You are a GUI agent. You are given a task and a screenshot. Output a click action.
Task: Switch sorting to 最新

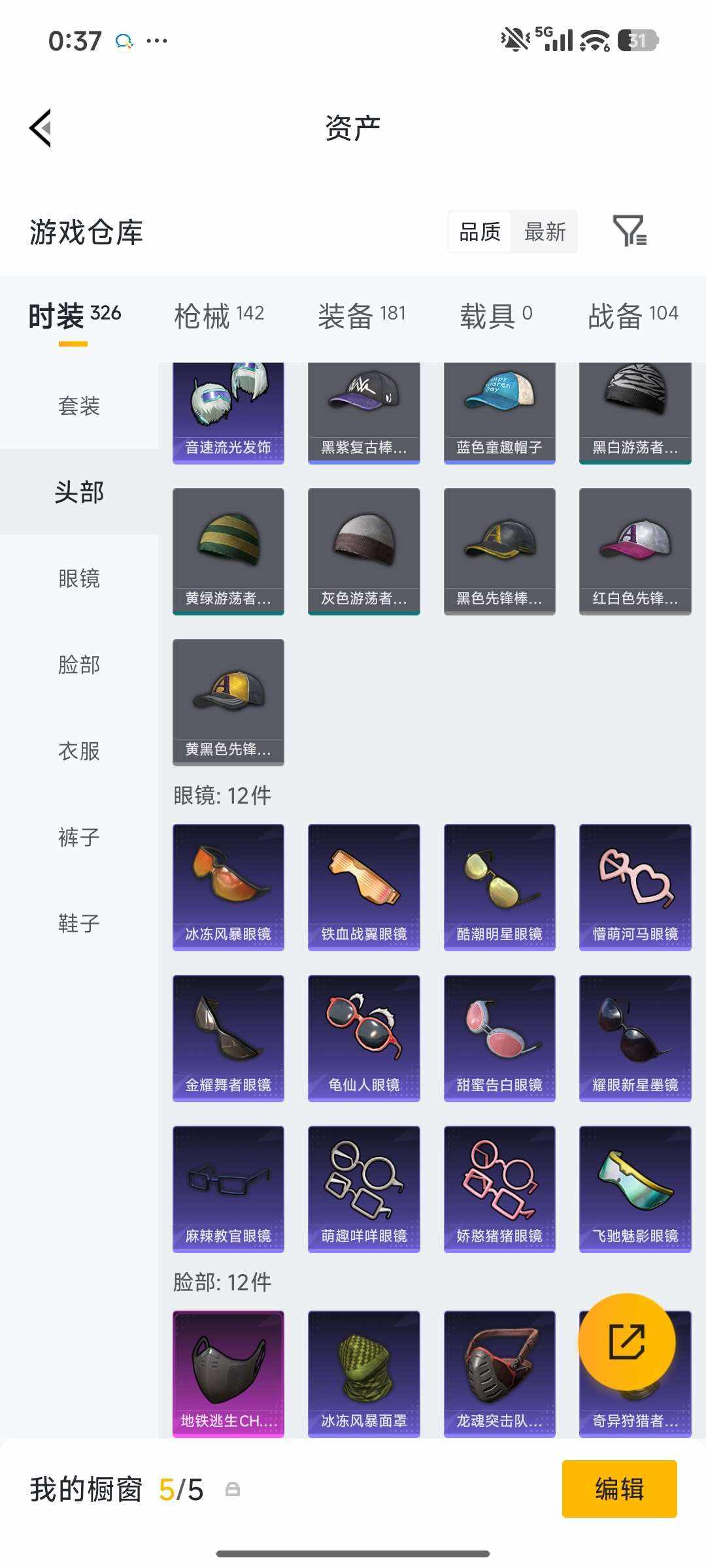(546, 233)
